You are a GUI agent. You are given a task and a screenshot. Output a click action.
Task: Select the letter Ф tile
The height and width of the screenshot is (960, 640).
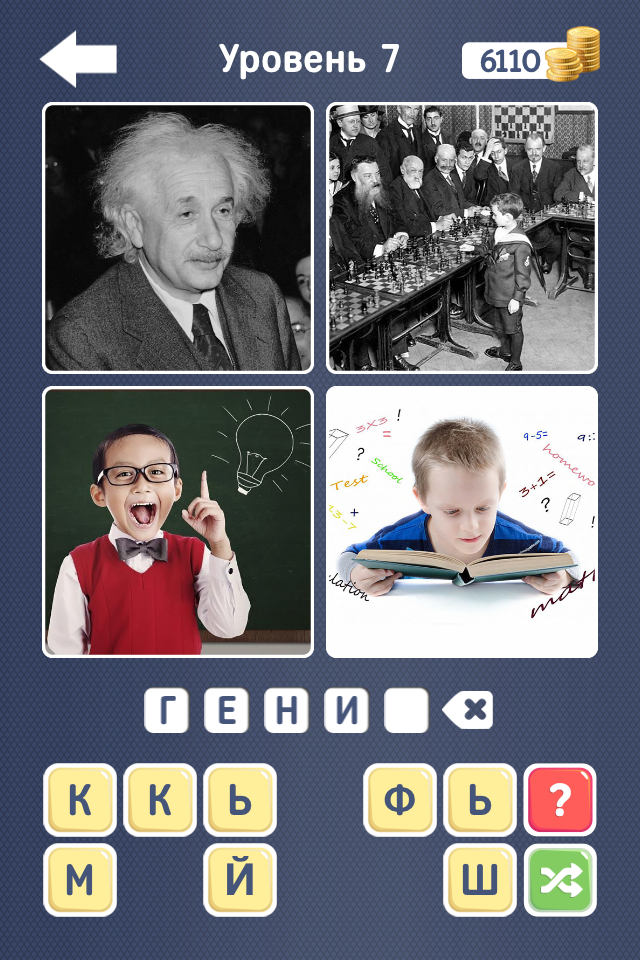coord(400,800)
